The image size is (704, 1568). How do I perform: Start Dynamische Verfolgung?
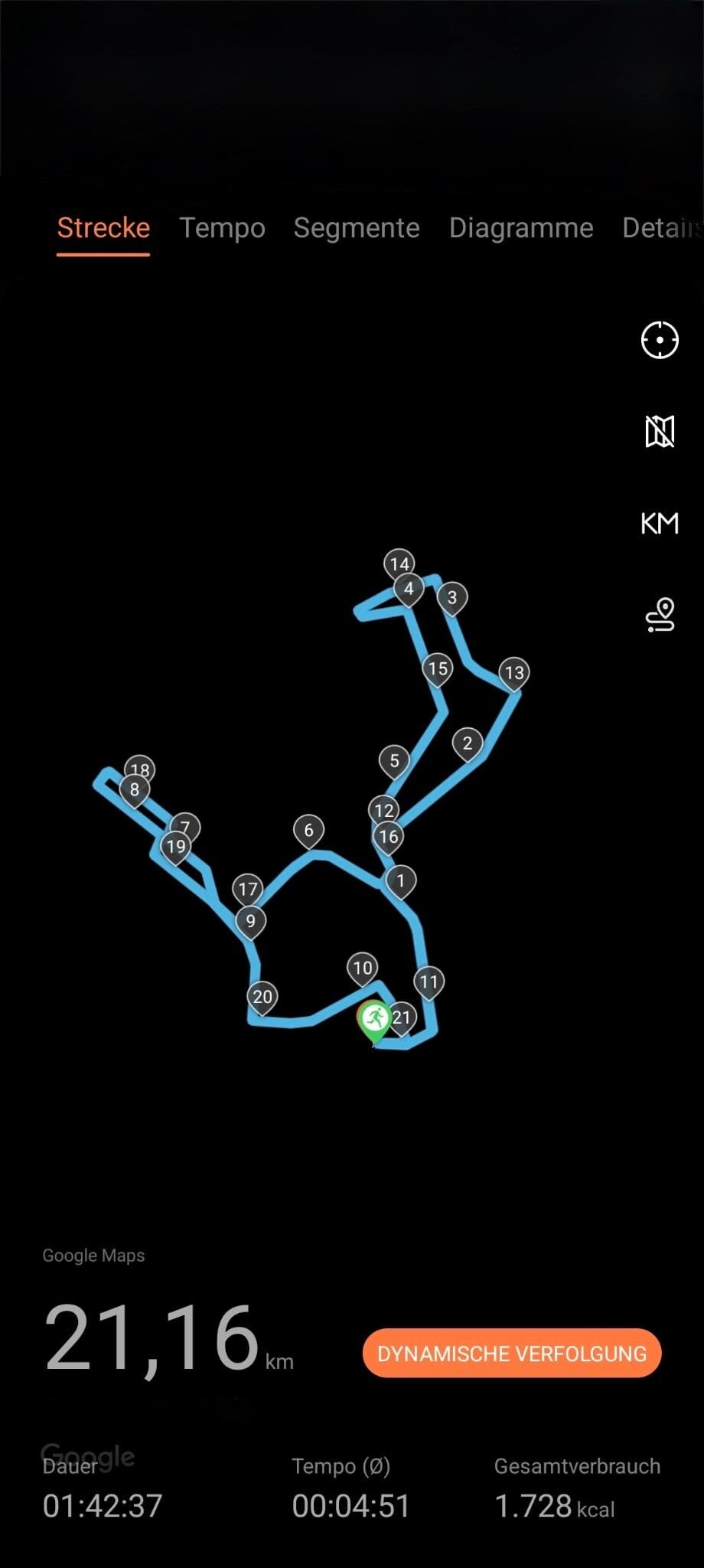click(512, 1353)
